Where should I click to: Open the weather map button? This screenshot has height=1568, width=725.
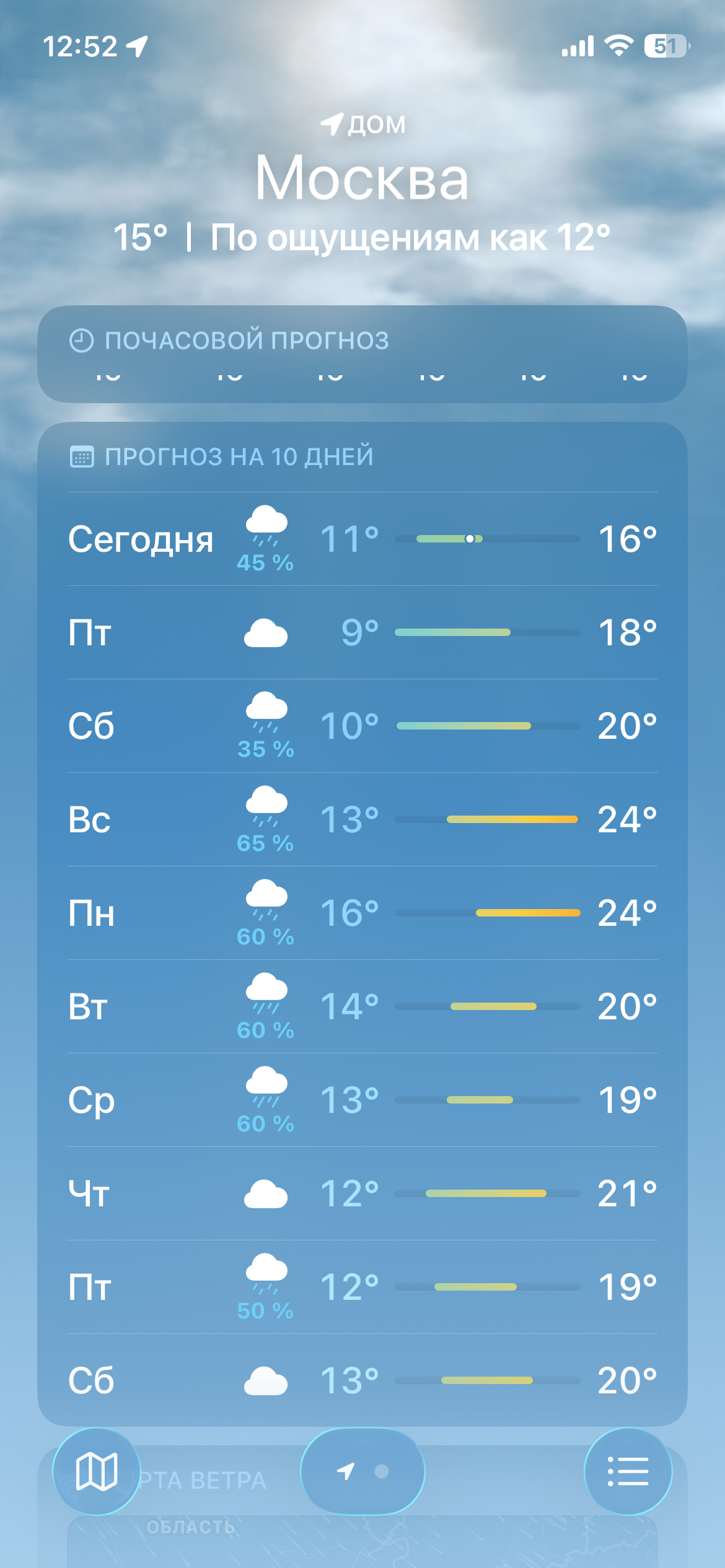(97, 1471)
